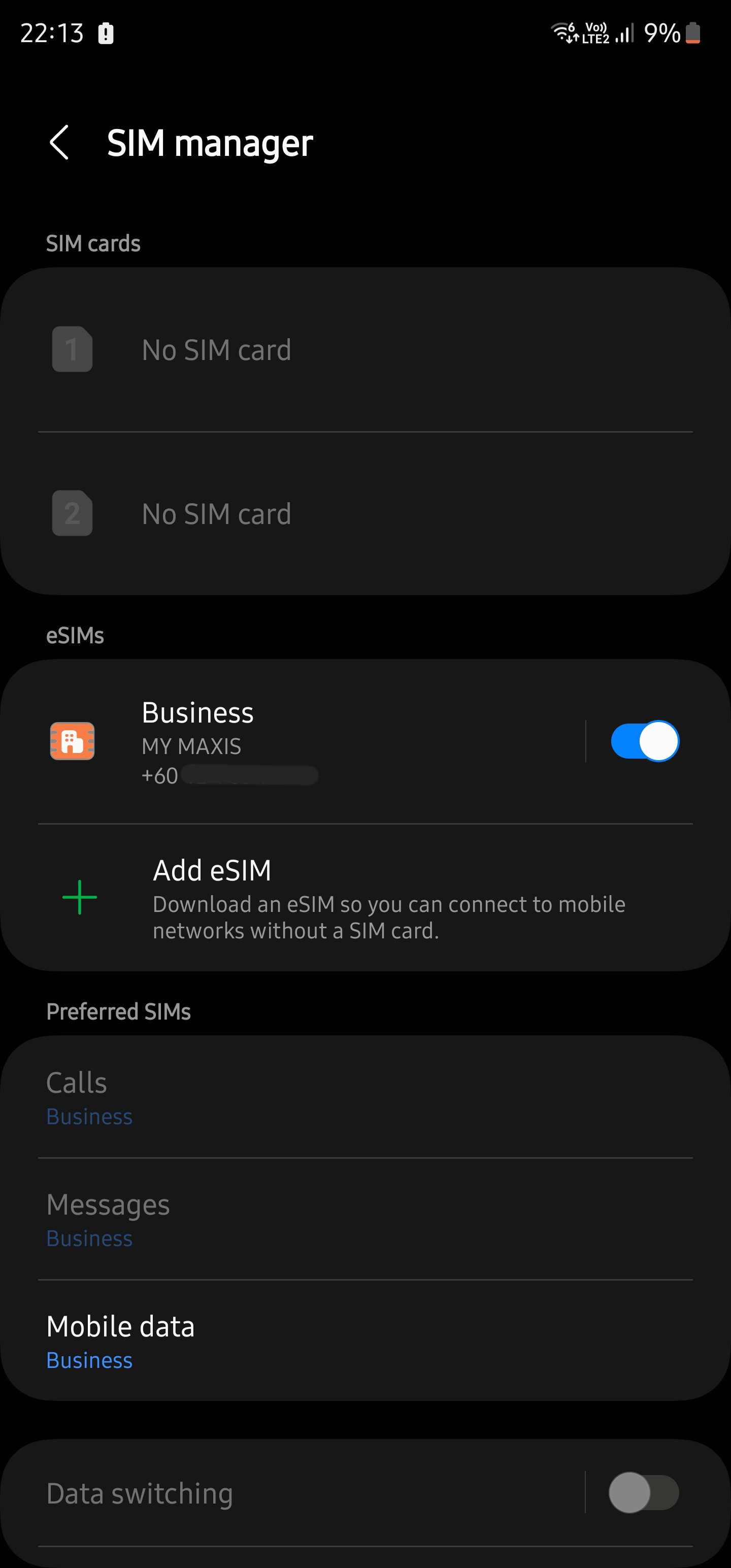Open the Messages preferred SIM setting
This screenshot has width=731, height=1568.
pos(365,1219)
